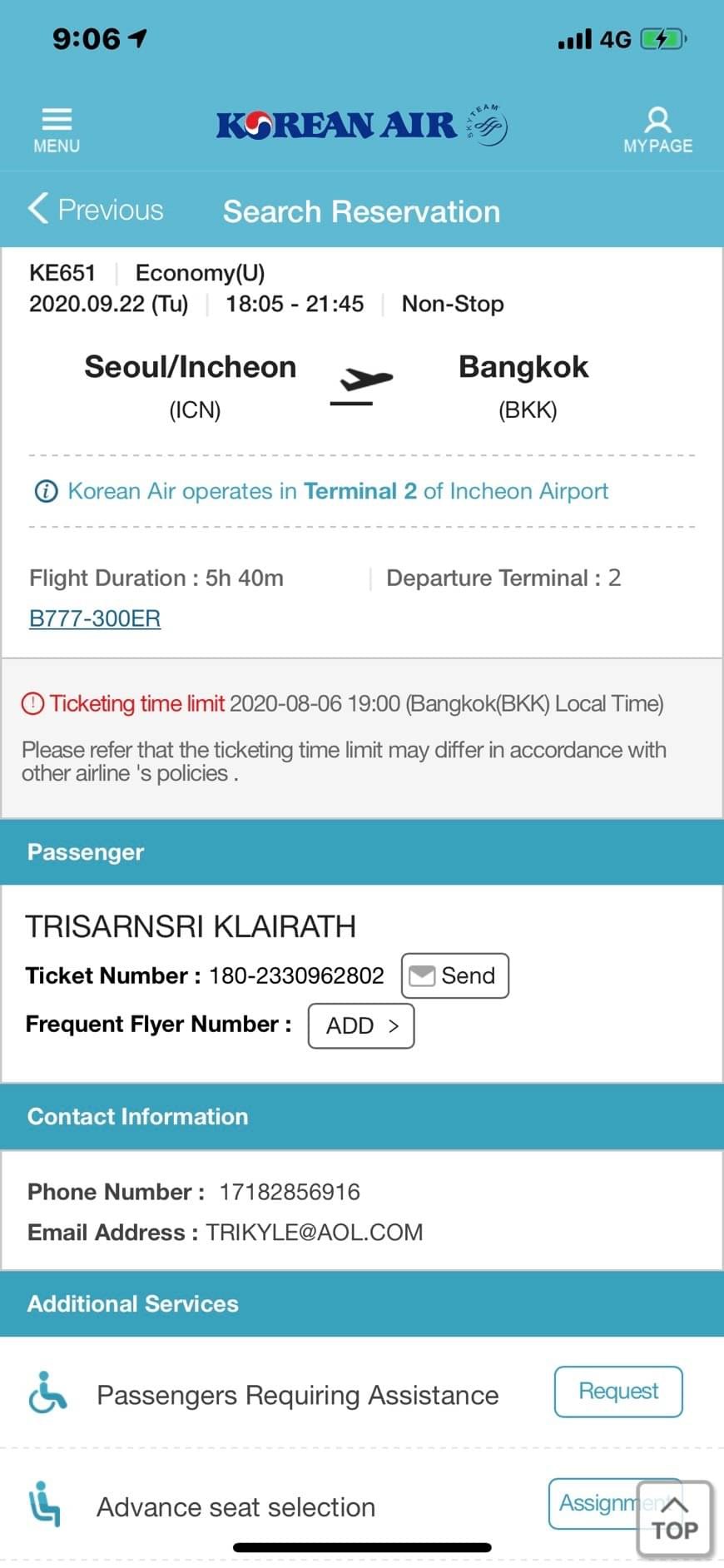Open the MENU drawer
This screenshot has height=1568, width=724.
[57, 130]
